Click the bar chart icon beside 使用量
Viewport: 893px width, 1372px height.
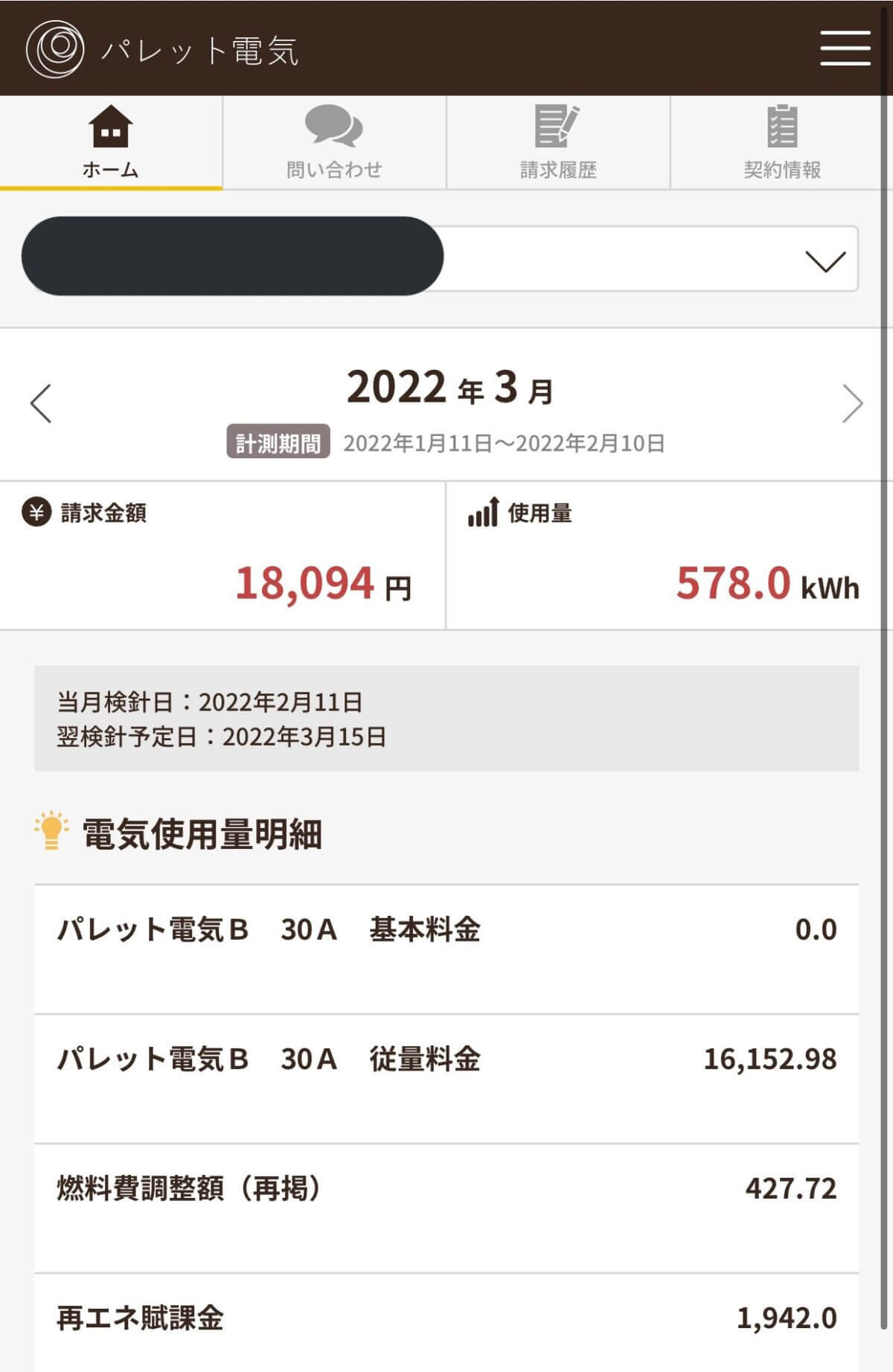[482, 513]
